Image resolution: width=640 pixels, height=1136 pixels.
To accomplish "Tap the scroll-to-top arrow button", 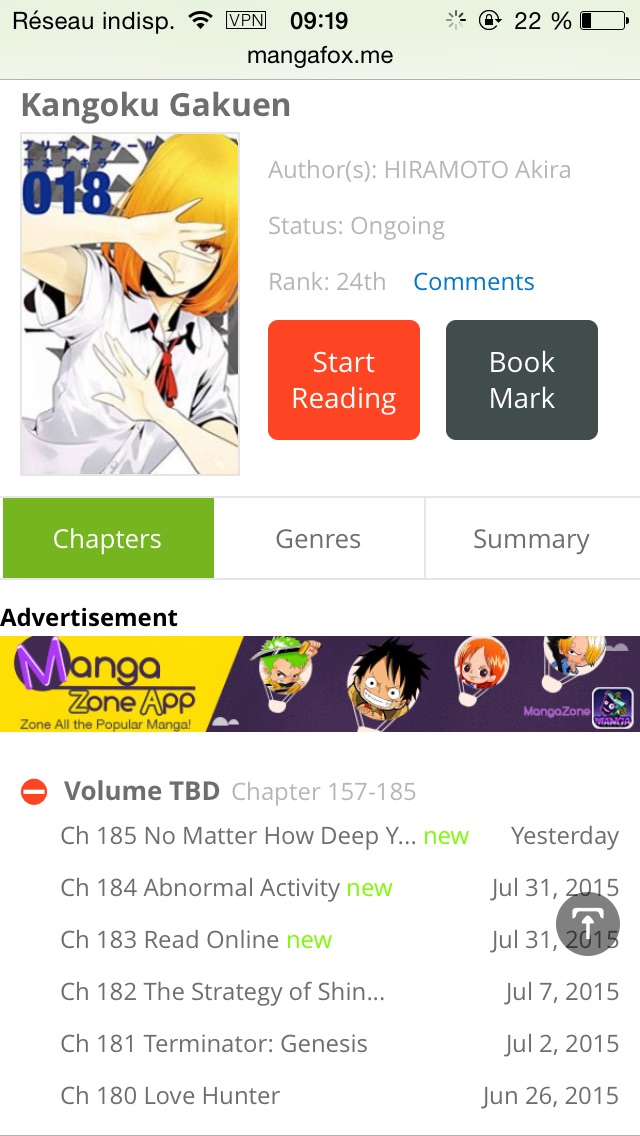I will [x=588, y=924].
